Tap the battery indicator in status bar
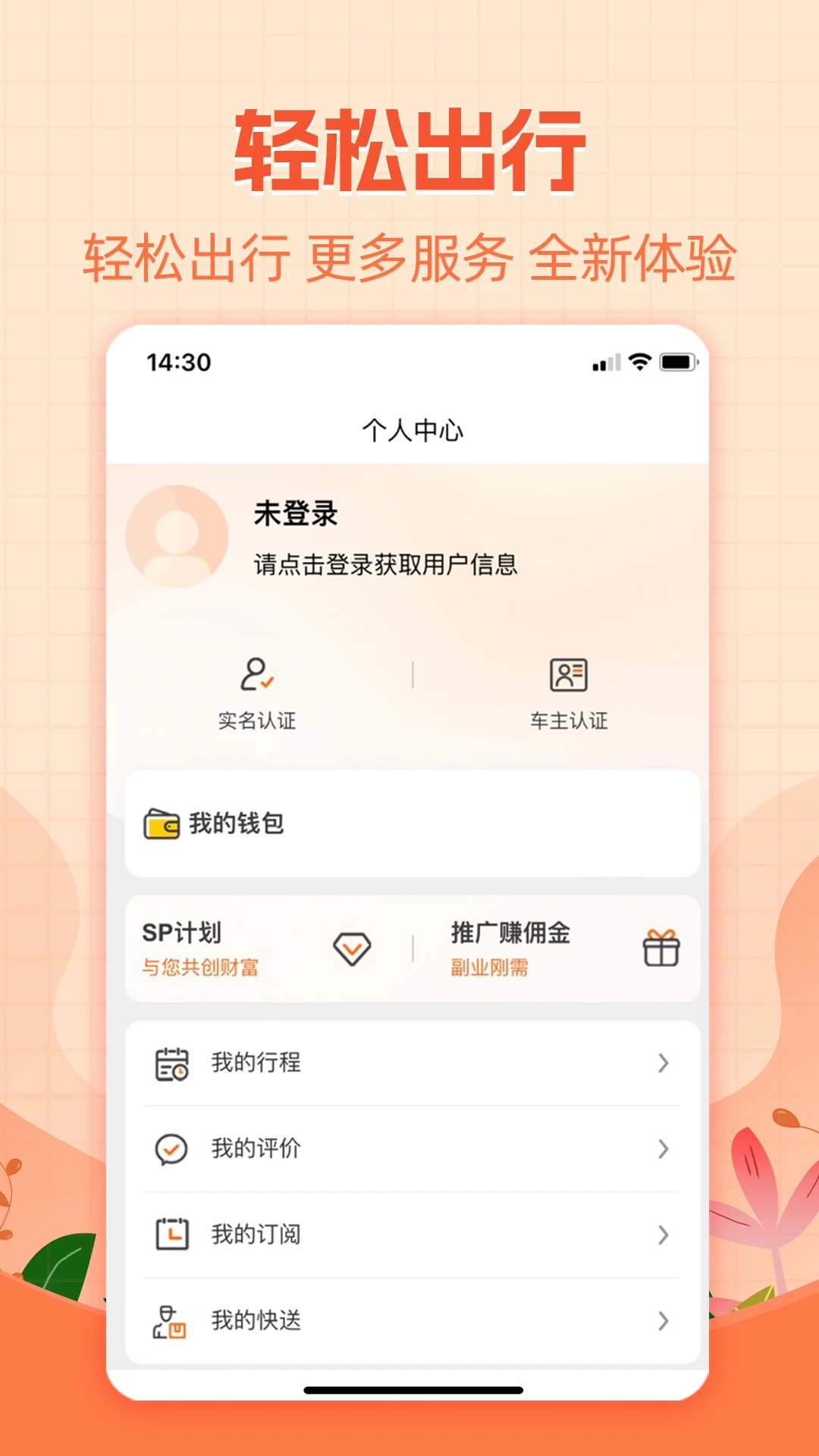Image resolution: width=819 pixels, height=1456 pixels. pyautogui.click(x=679, y=362)
